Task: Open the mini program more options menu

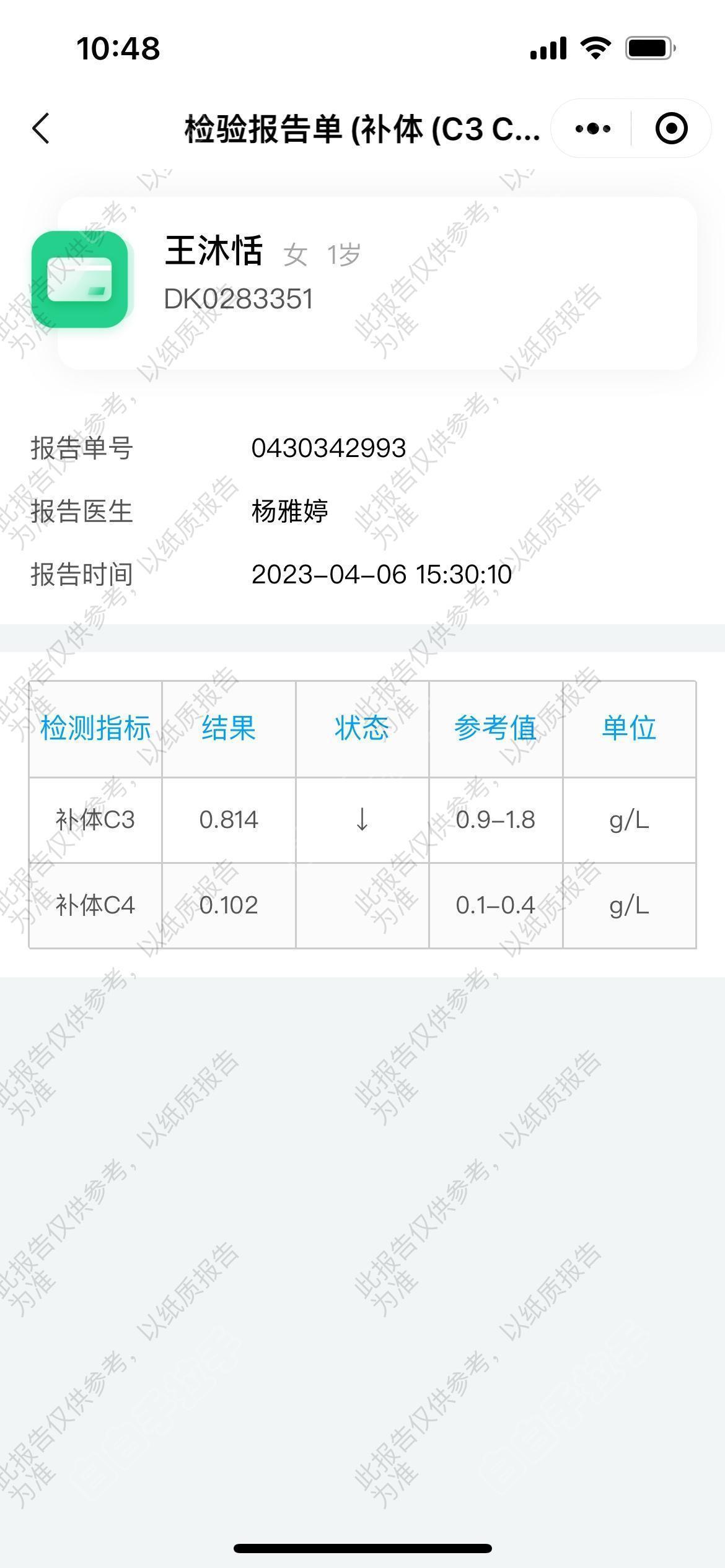Action: (x=592, y=129)
